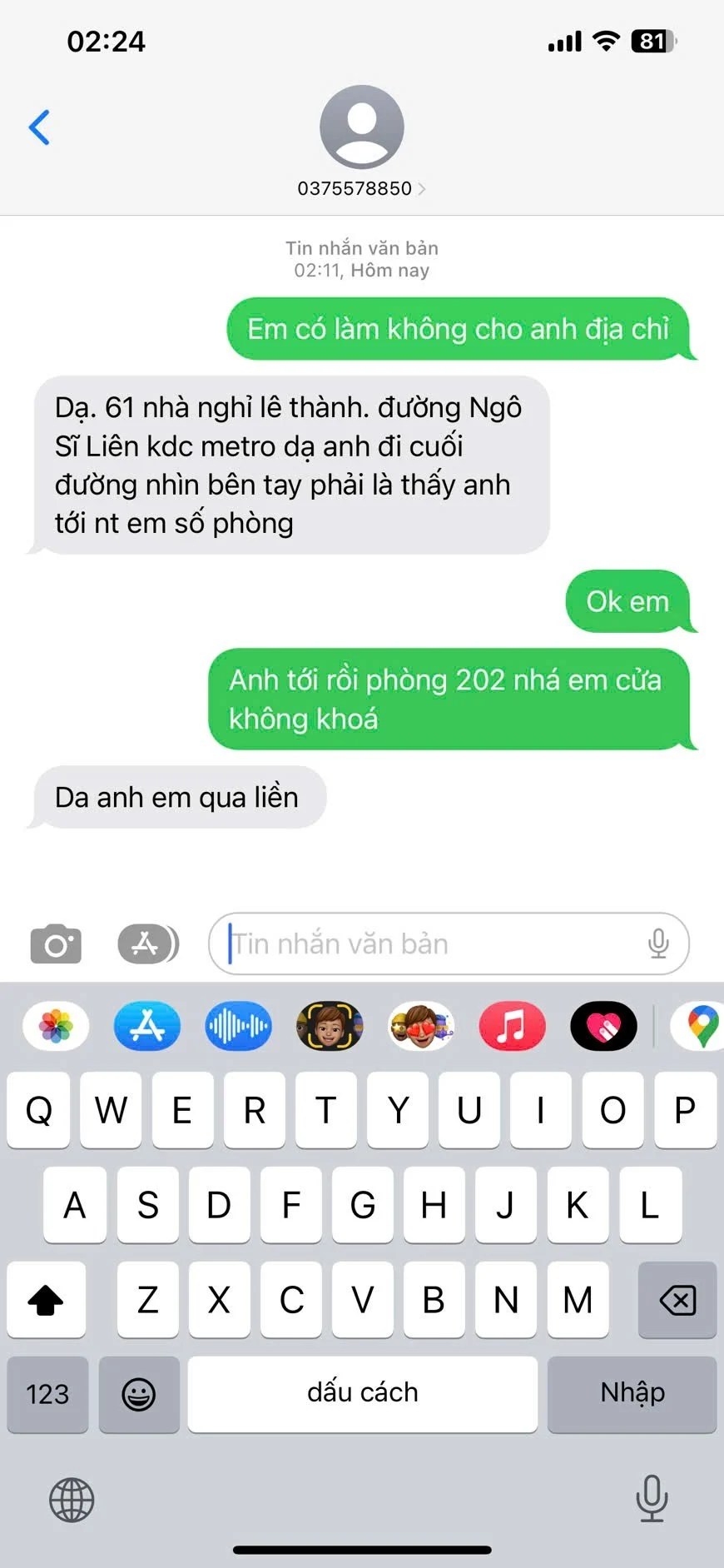Open the Music app in the strip
724x1568 pixels.
[512, 1026]
